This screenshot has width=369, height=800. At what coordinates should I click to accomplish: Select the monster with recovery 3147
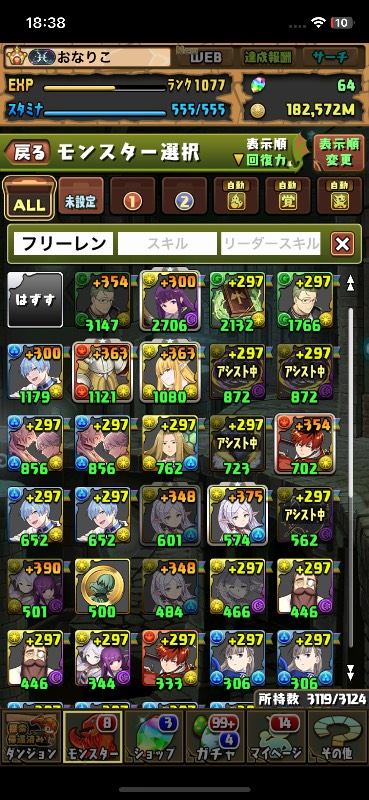click(x=103, y=301)
